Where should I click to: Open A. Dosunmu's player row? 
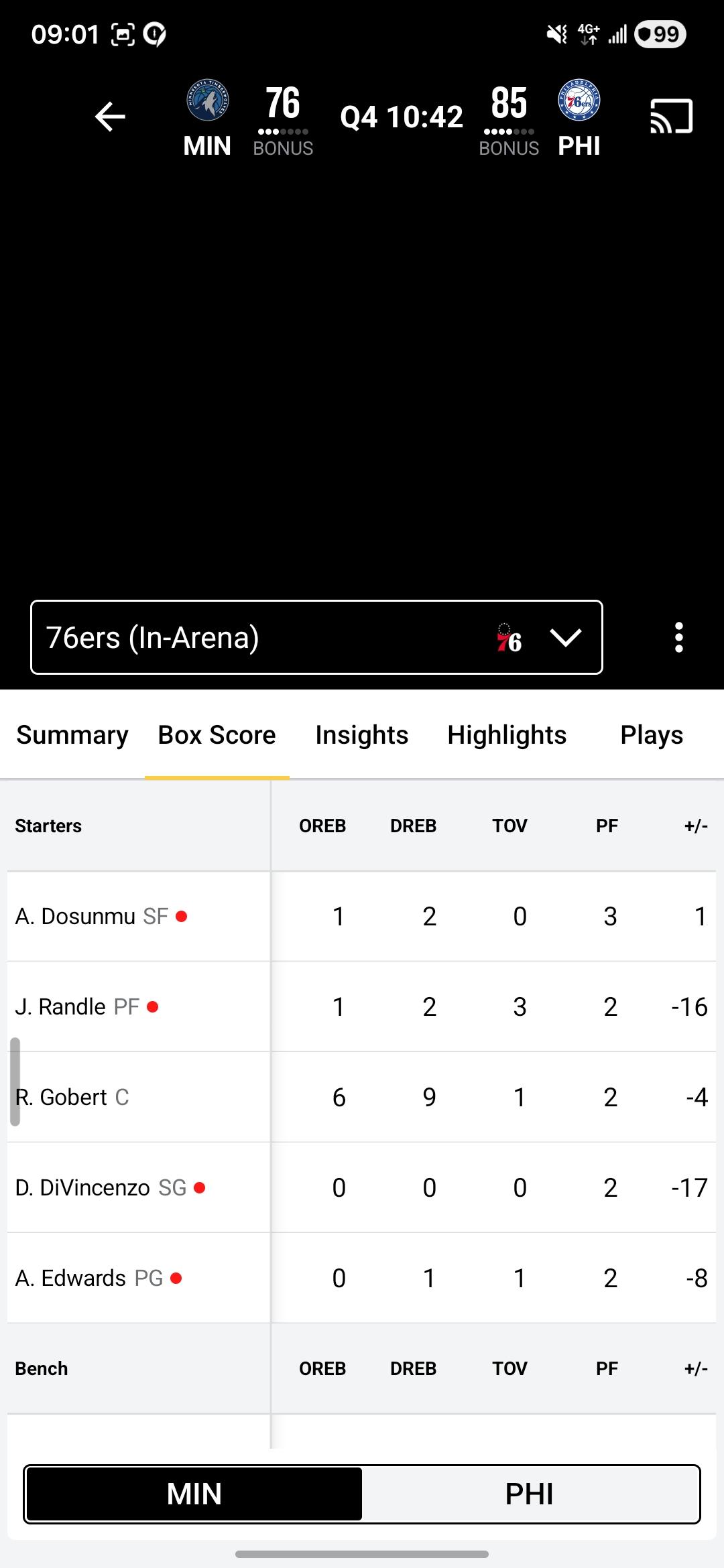point(91,916)
